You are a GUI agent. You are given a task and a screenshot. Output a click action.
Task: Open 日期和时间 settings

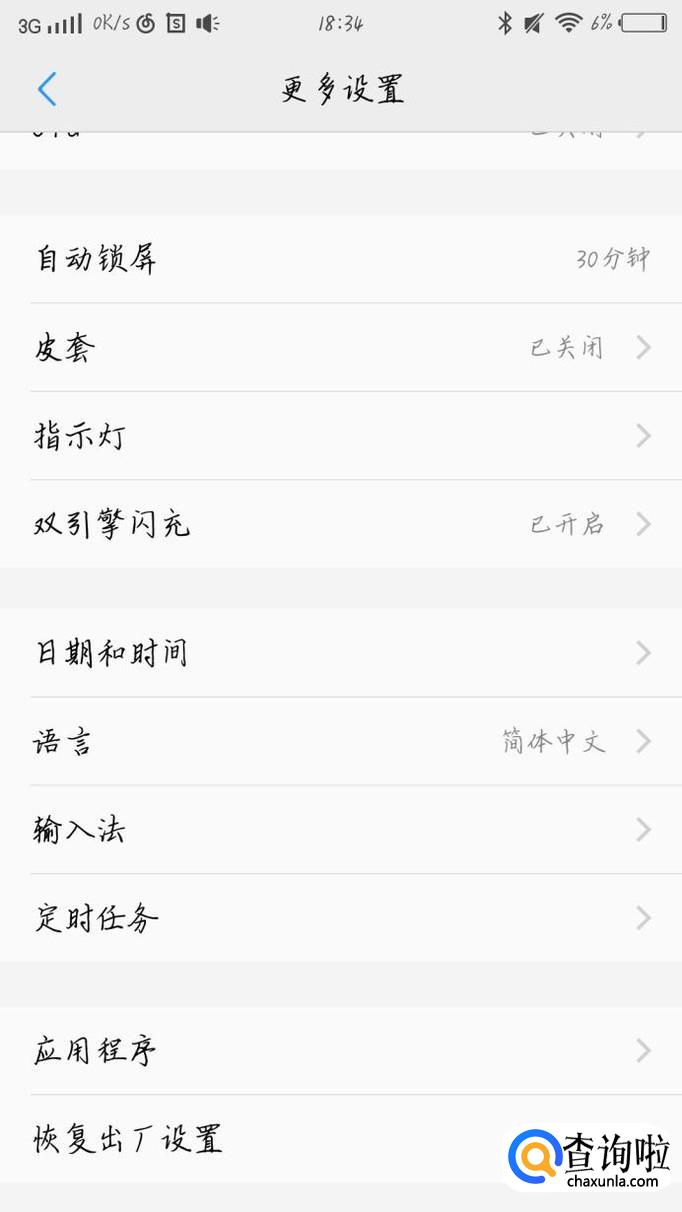pyautogui.click(x=340, y=653)
